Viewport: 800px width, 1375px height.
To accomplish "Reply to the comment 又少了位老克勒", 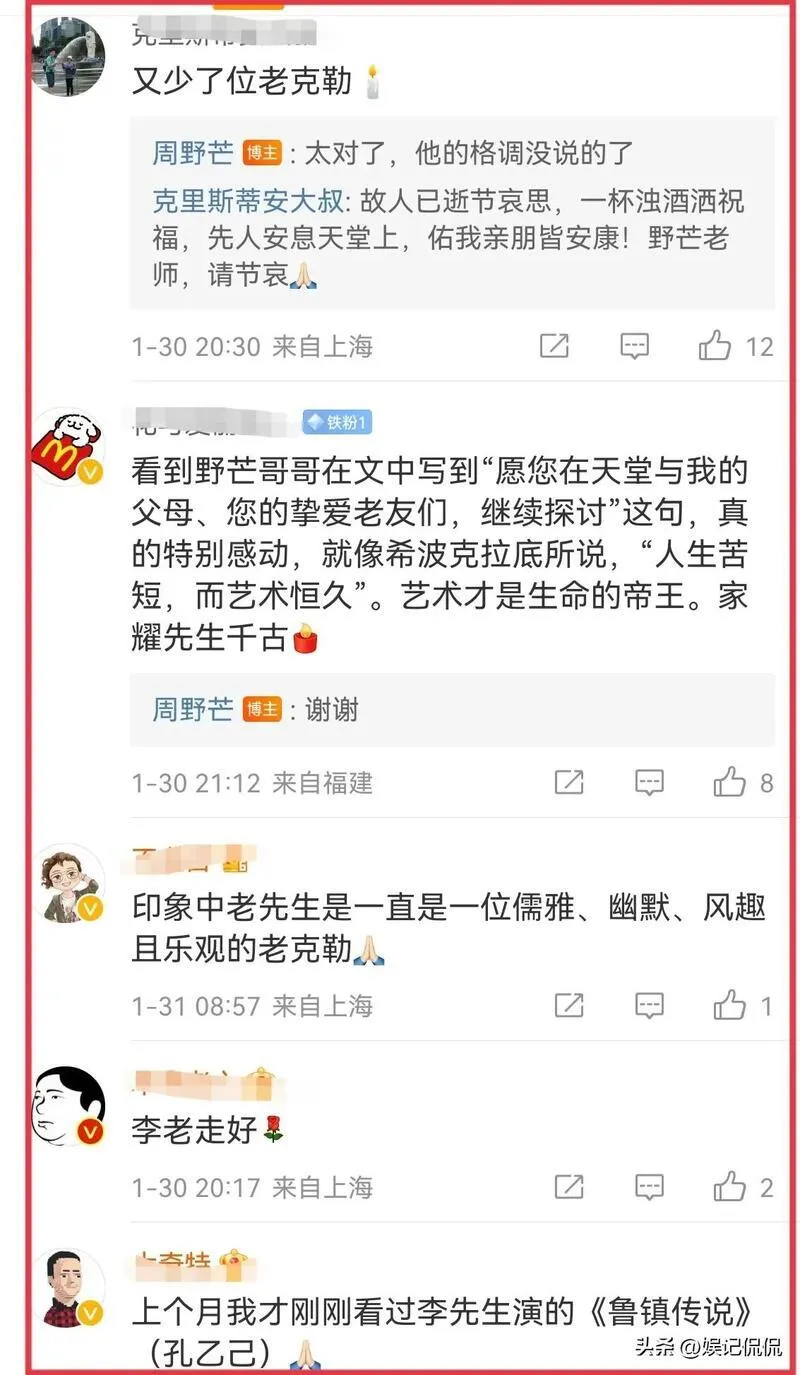I will (635, 346).
